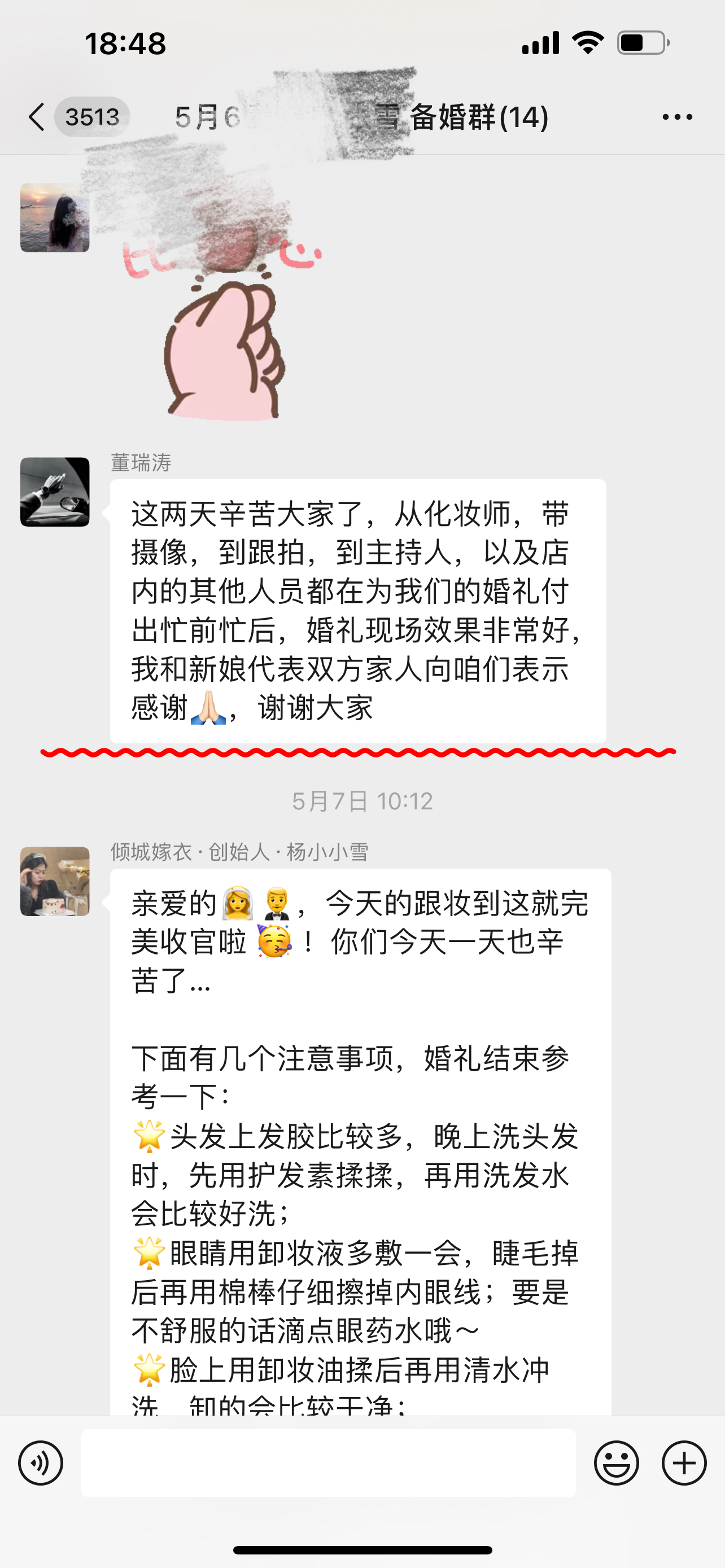725x1568 pixels.
Task: View 杨小小雪's avatar profile
Action: click(x=55, y=882)
